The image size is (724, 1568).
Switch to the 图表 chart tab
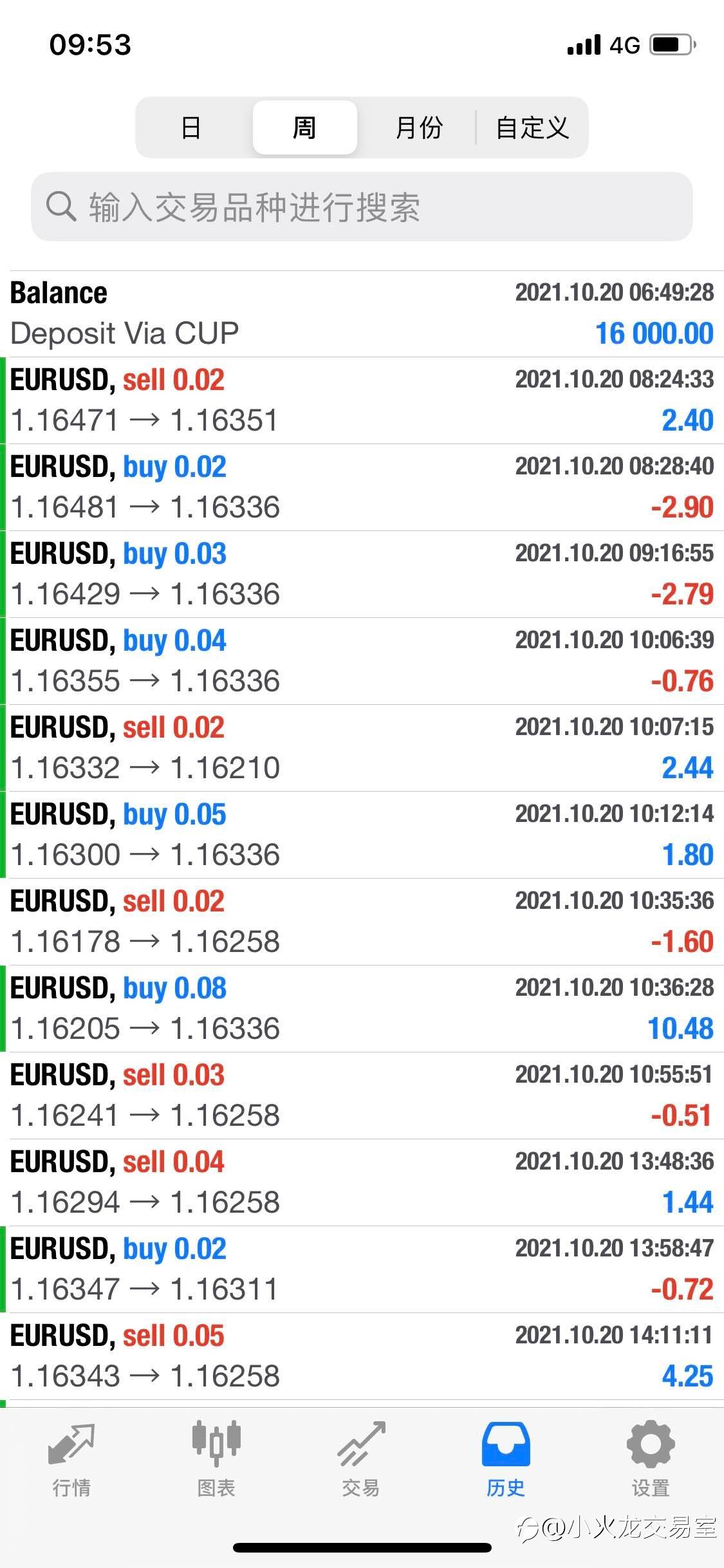216,1460
